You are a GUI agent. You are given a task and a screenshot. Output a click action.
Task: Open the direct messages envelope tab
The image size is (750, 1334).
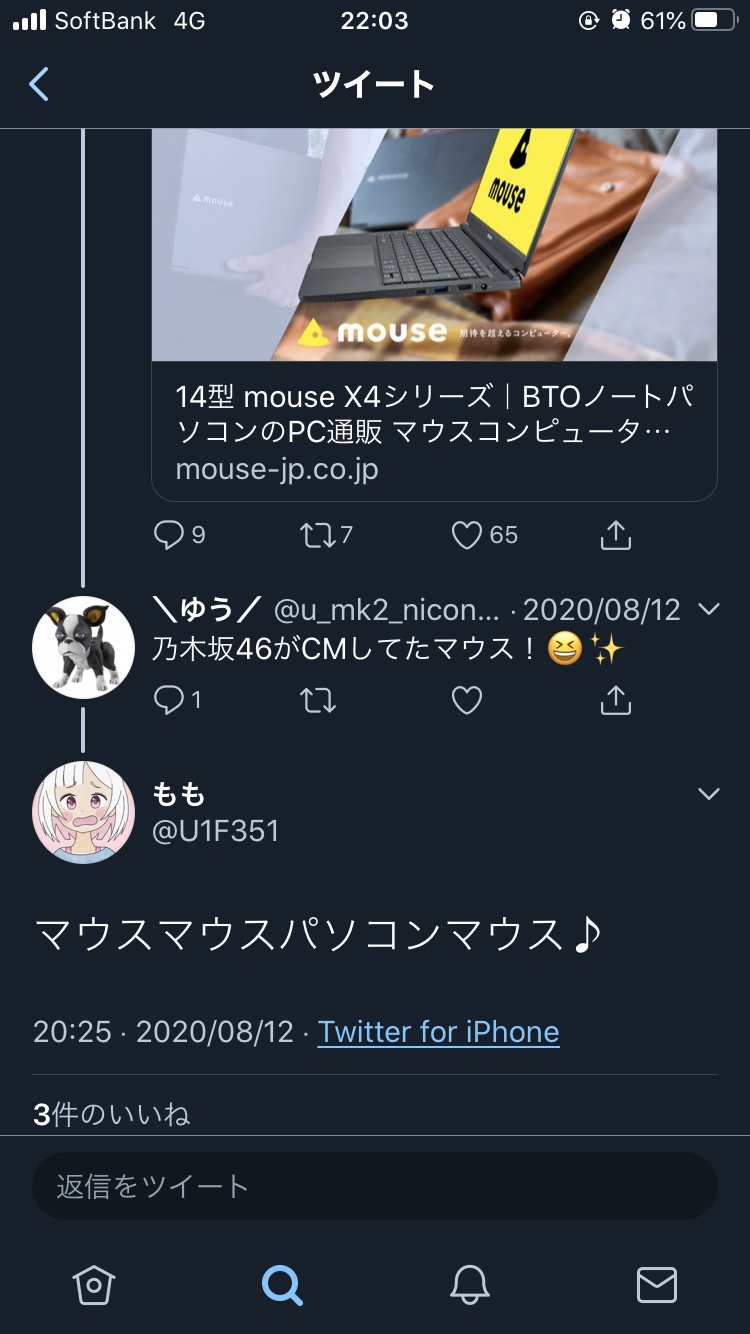pyautogui.click(x=656, y=1284)
